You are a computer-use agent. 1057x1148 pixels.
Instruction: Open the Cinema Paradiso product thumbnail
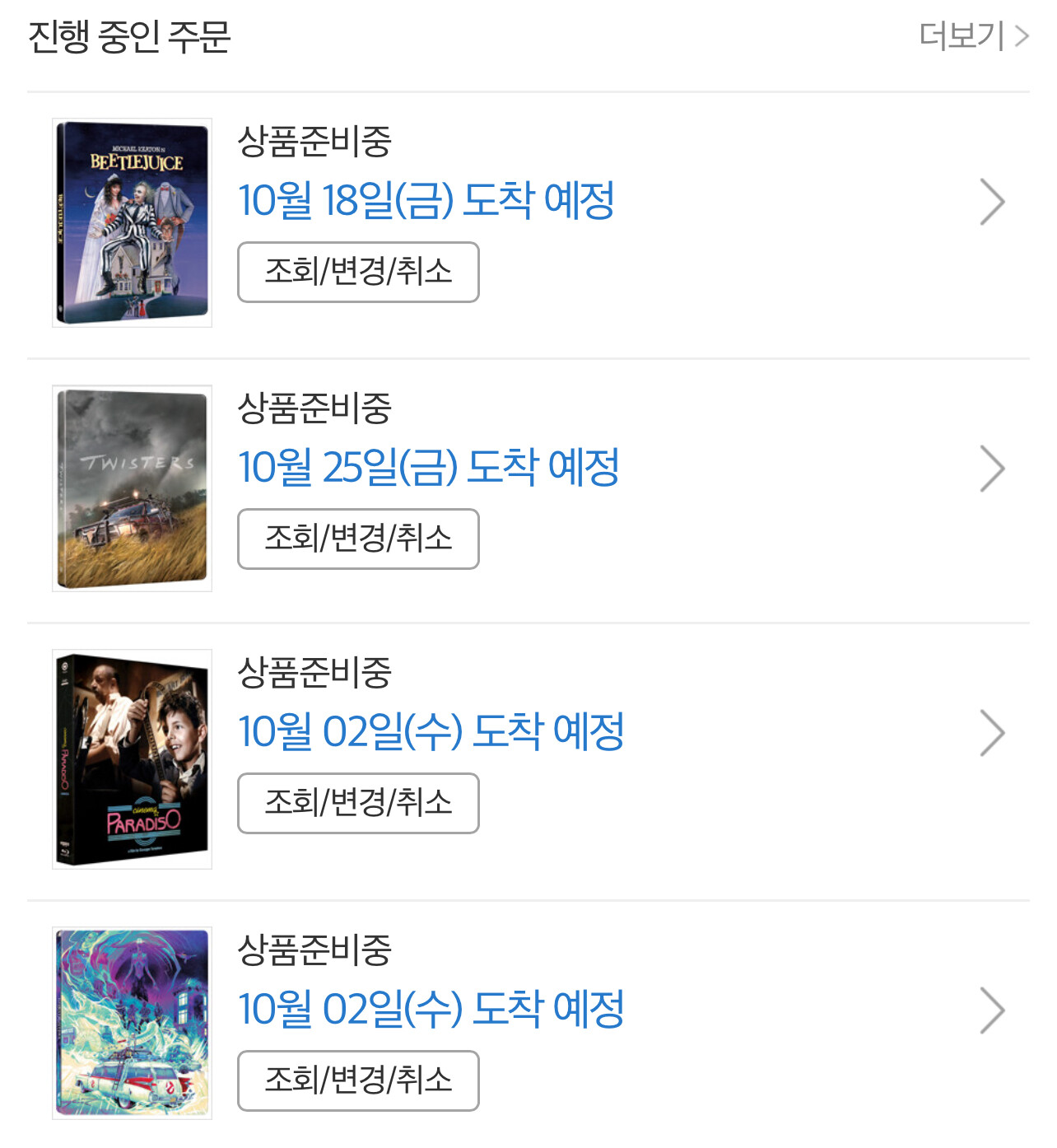pyautogui.click(x=132, y=758)
